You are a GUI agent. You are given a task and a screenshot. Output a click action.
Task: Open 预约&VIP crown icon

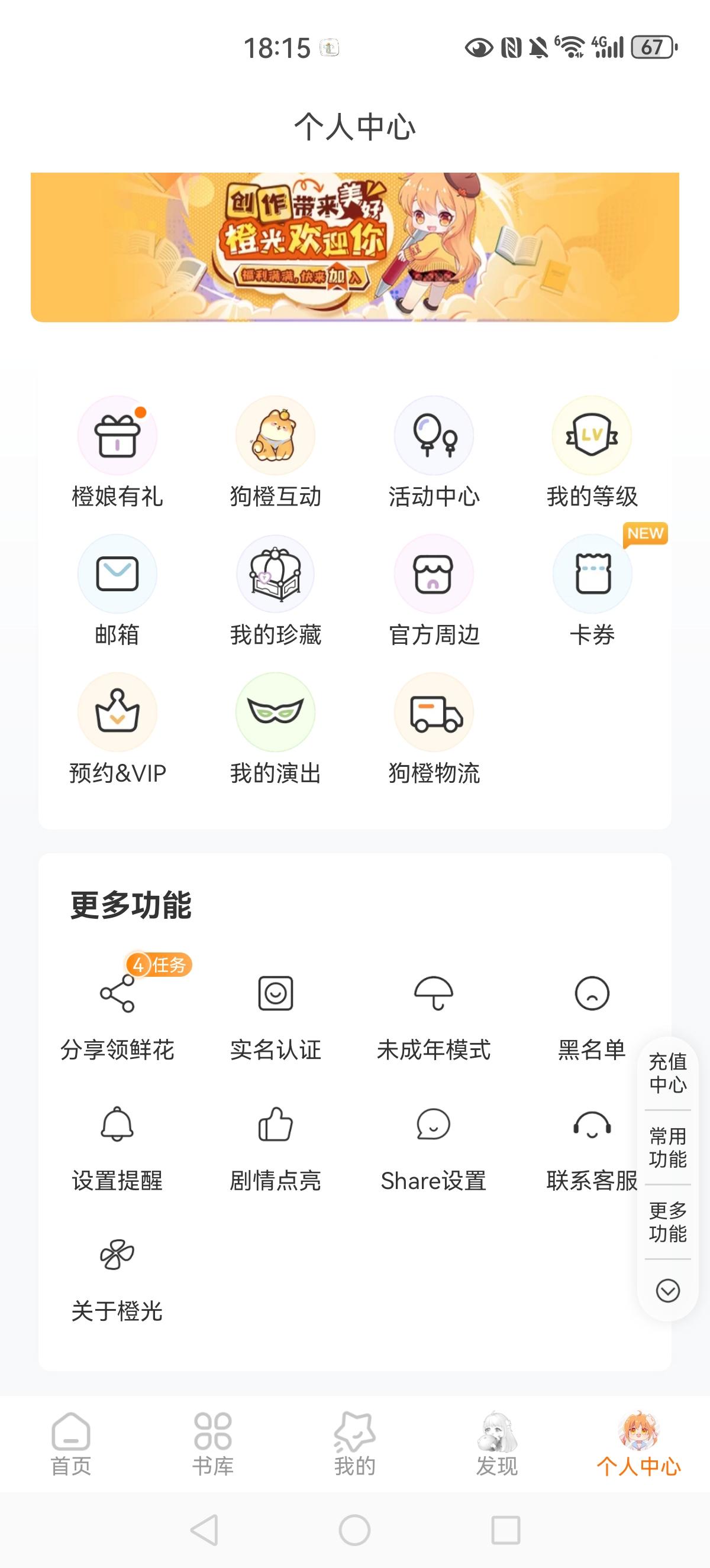118,712
